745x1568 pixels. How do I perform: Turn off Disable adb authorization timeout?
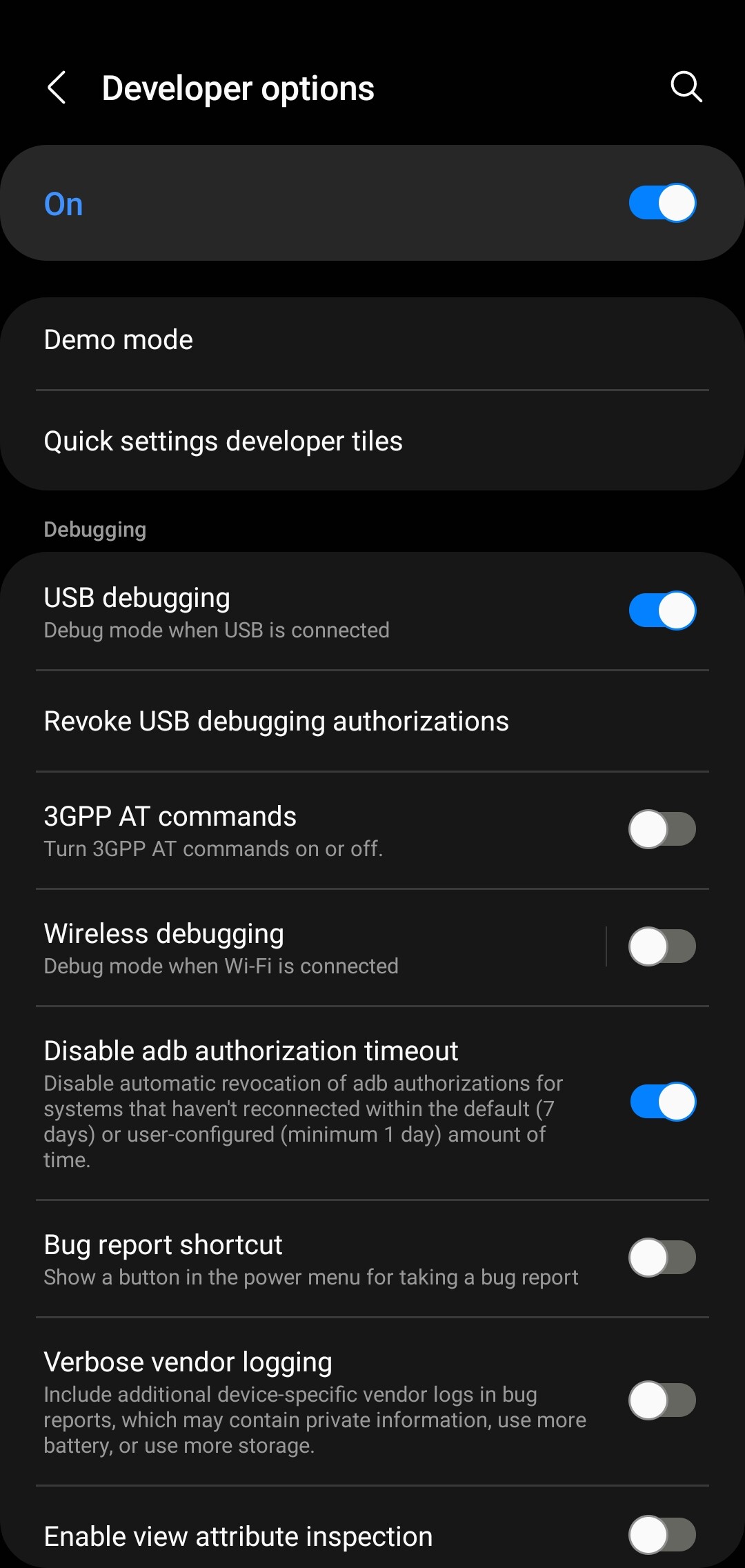(x=662, y=1102)
